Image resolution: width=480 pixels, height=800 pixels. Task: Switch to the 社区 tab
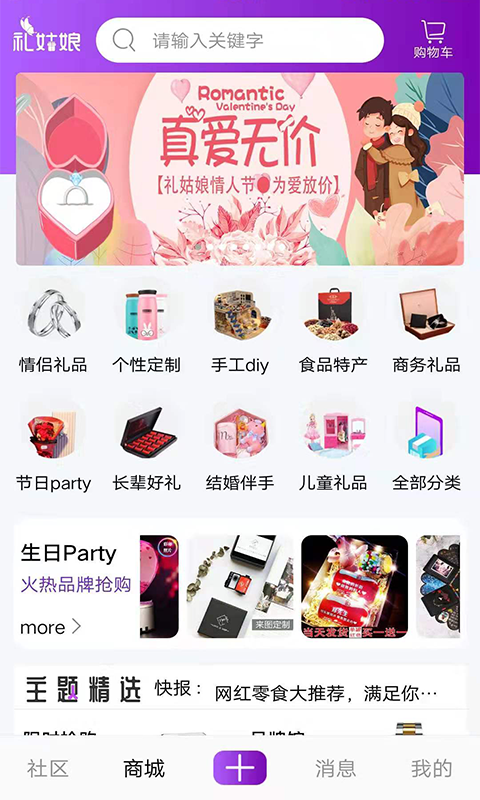[x=48, y=768]
